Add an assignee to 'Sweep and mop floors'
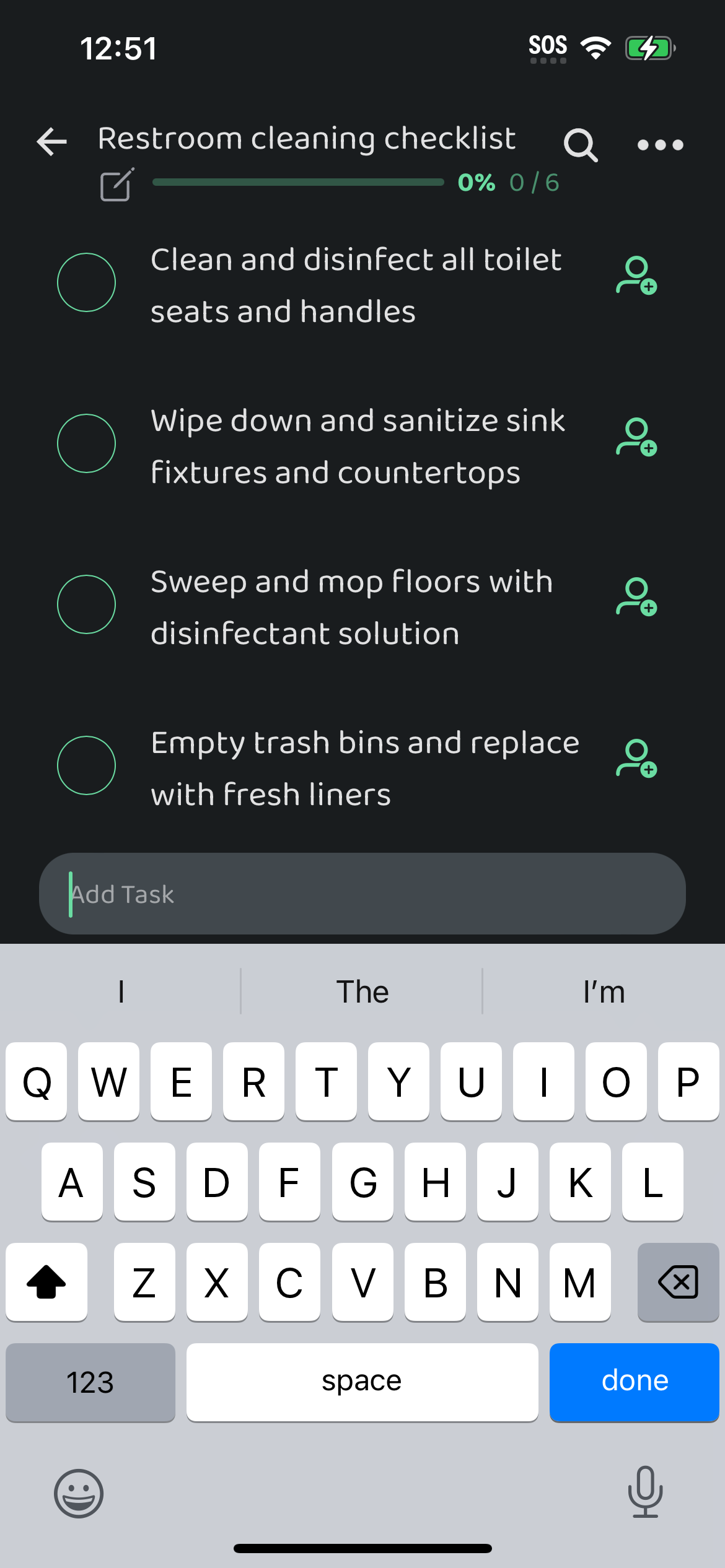 tap(636, 597)
